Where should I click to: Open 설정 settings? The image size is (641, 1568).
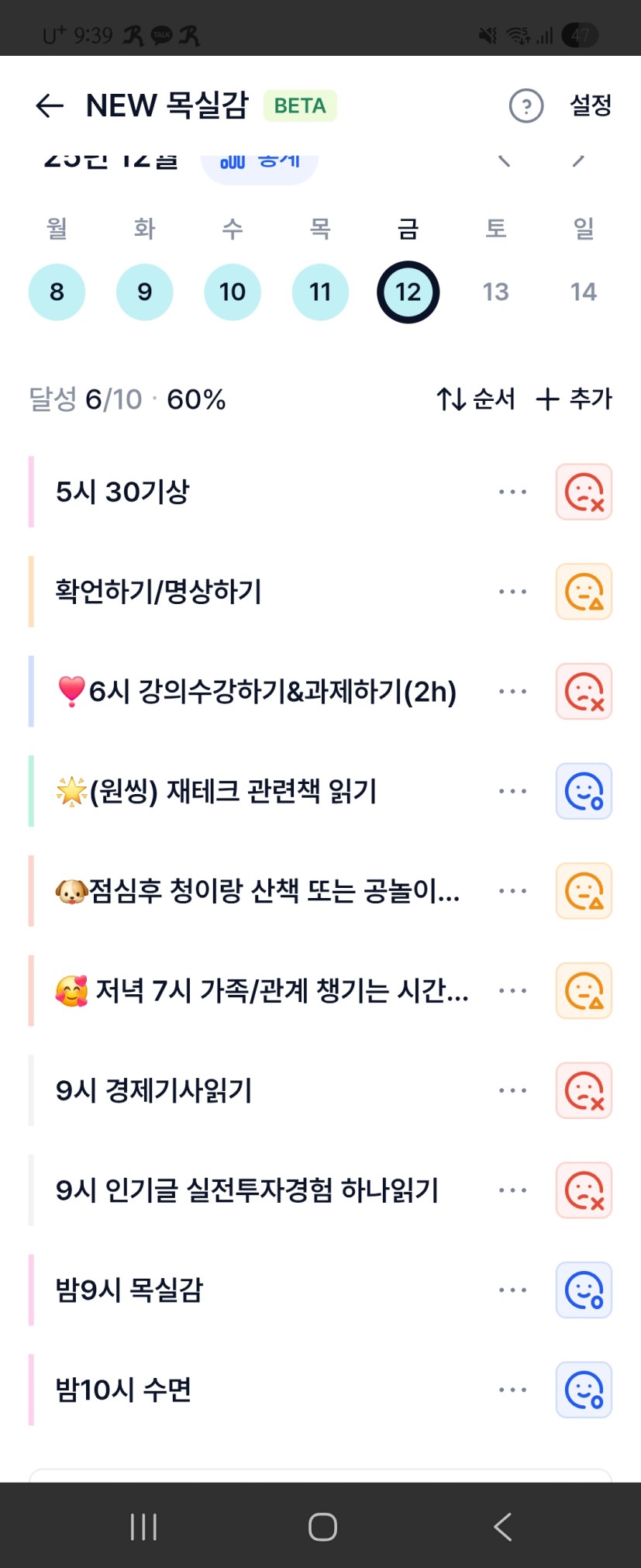coord(591,105)
